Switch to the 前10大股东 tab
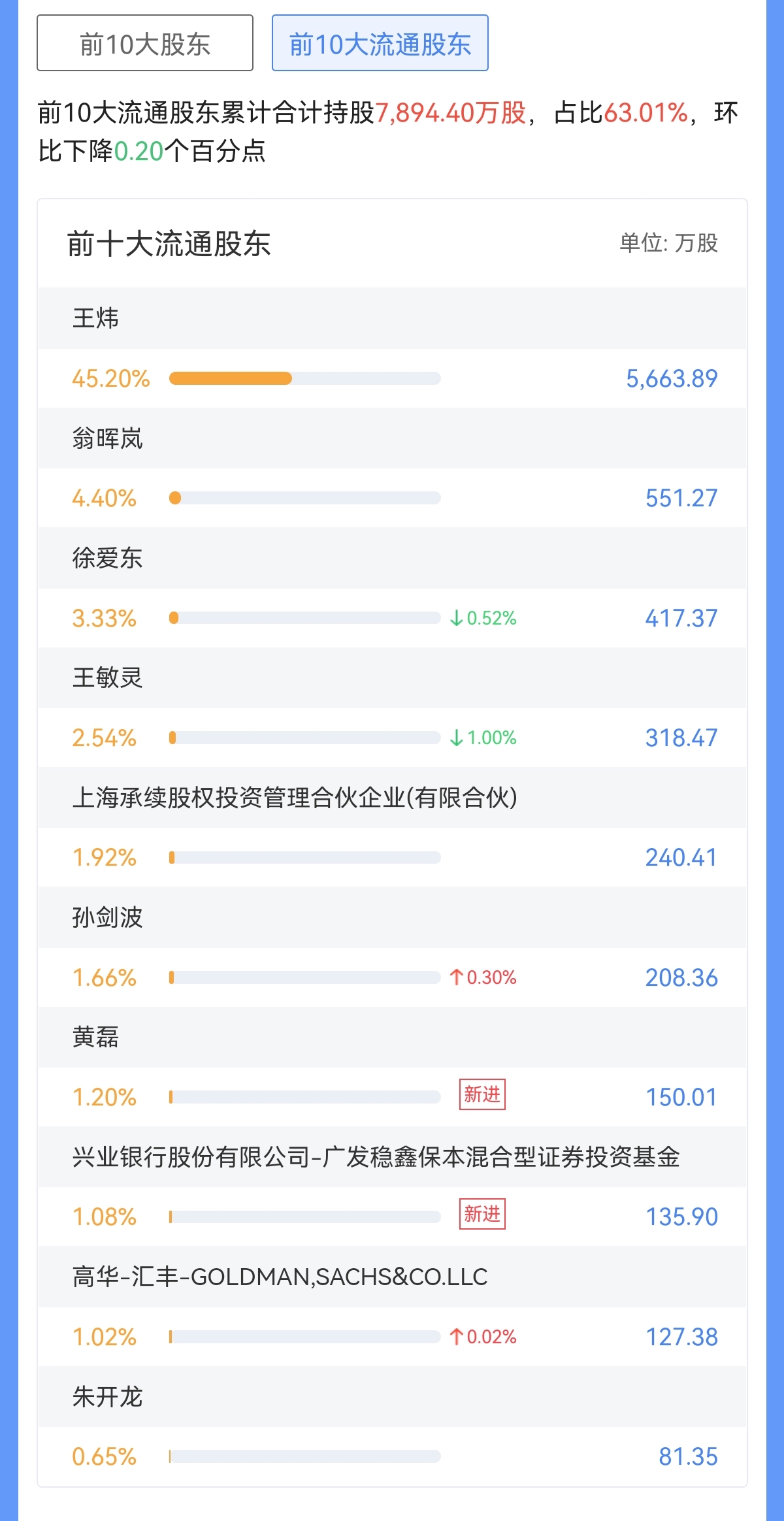The width and height of the screenshot is (784, 1521). coord(145,43)
